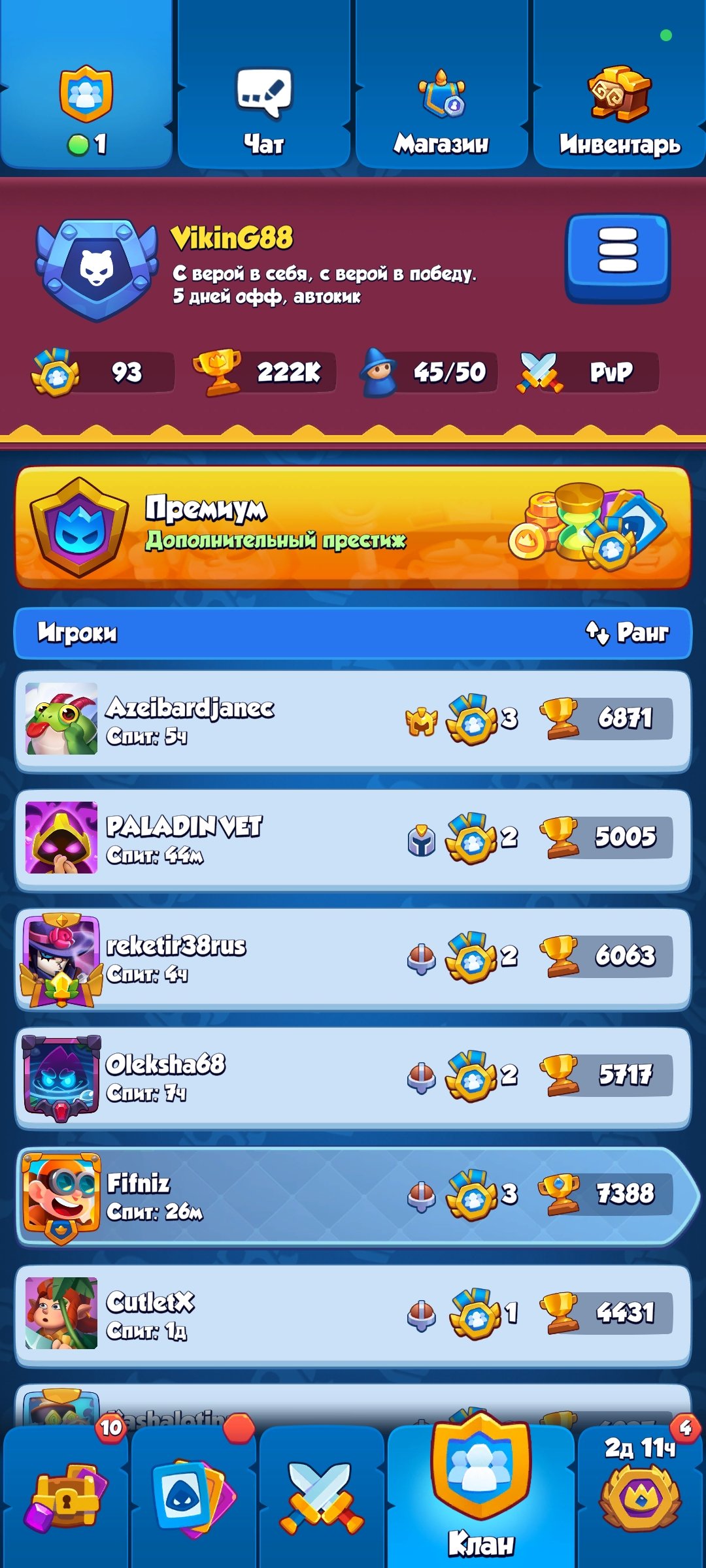Image resolution: width=706 pixels, height=1568 pixels.
Task: Open the season tab showing 2д 11ч
Action: [640, 1496]
